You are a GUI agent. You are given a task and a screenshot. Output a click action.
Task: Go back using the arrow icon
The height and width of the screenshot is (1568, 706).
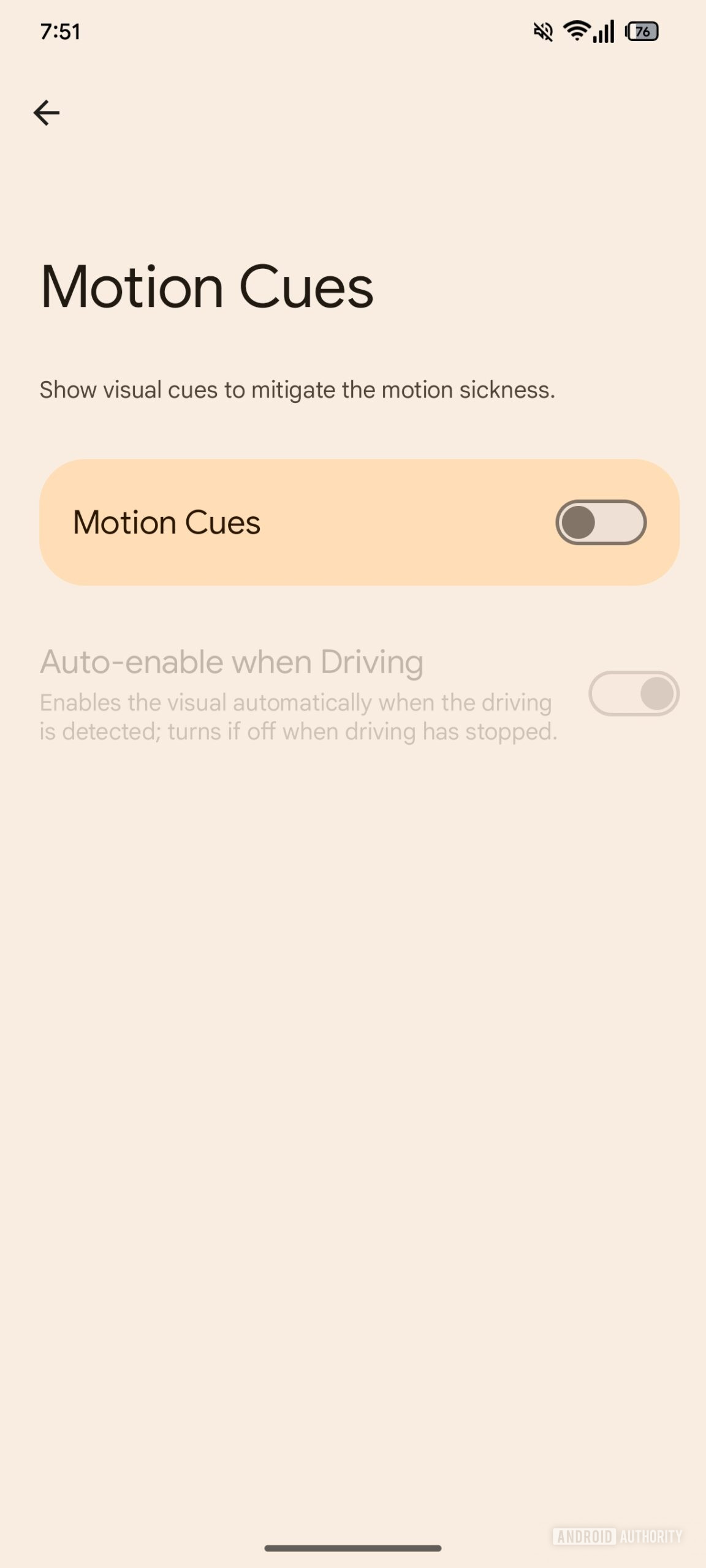(x=46, y=113)
